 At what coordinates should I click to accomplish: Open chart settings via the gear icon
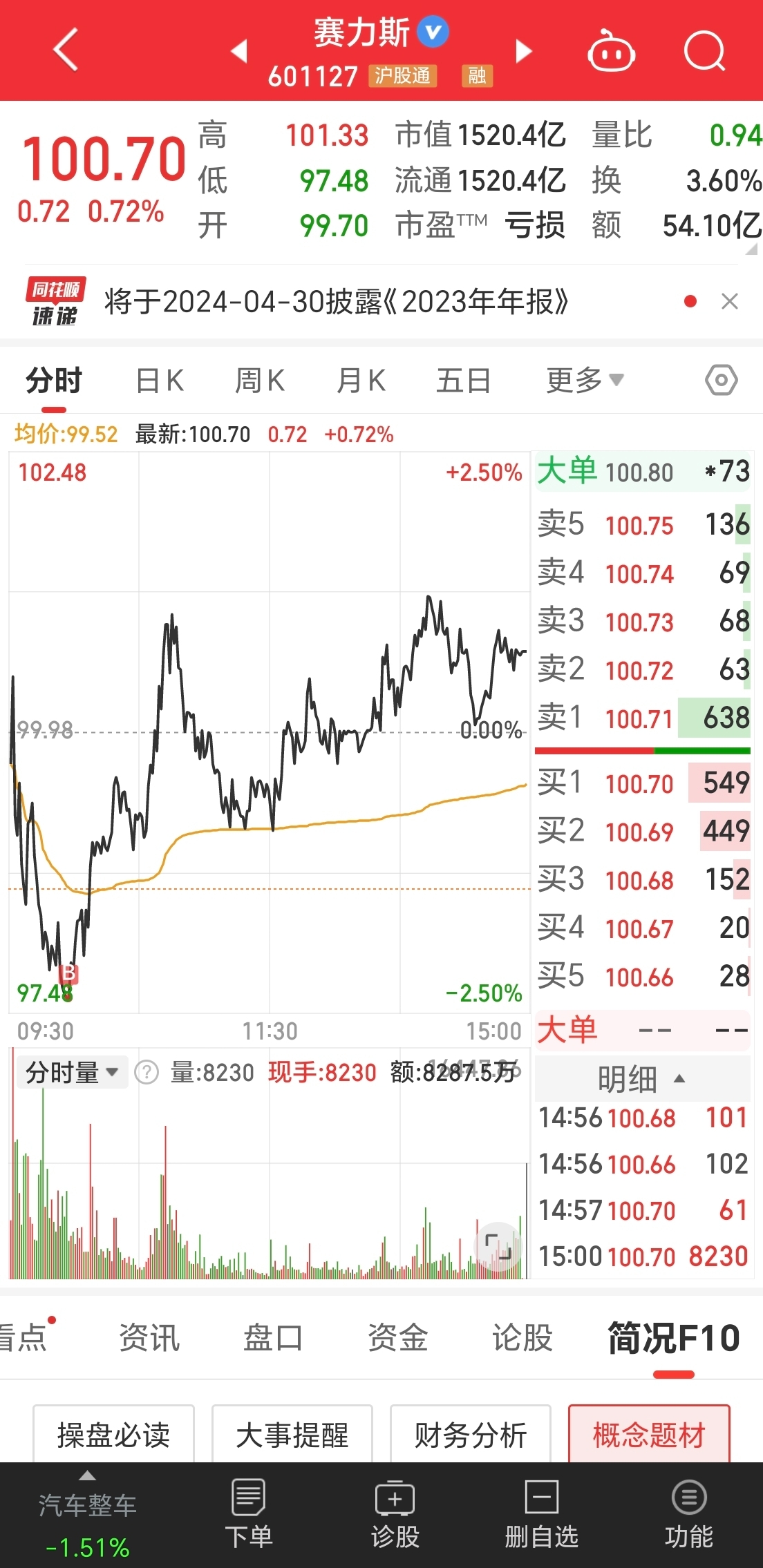point(721,379)
